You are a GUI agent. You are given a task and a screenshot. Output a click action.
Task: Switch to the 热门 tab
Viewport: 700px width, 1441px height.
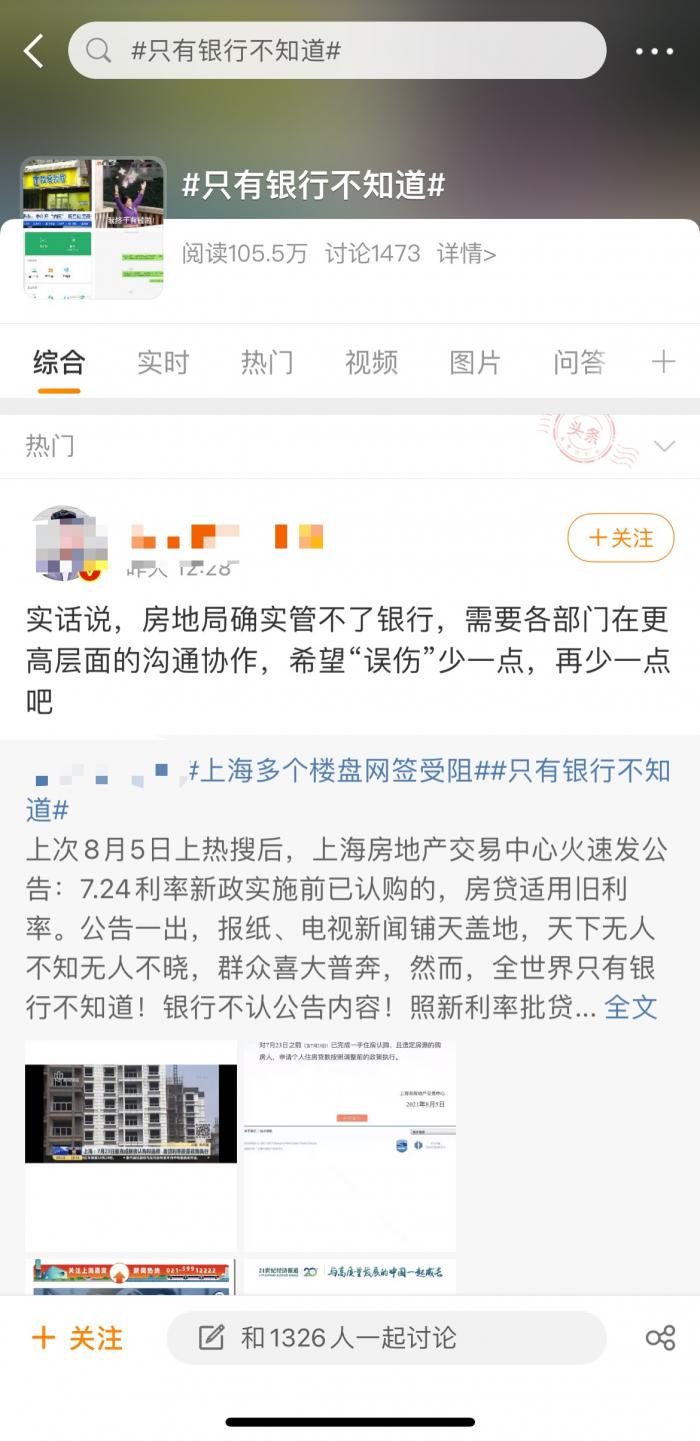(267, 362)
